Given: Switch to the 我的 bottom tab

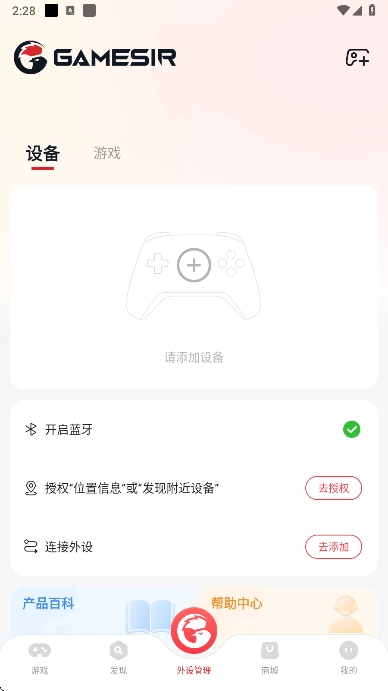Looking at the screenshot, I should (348, 659).
